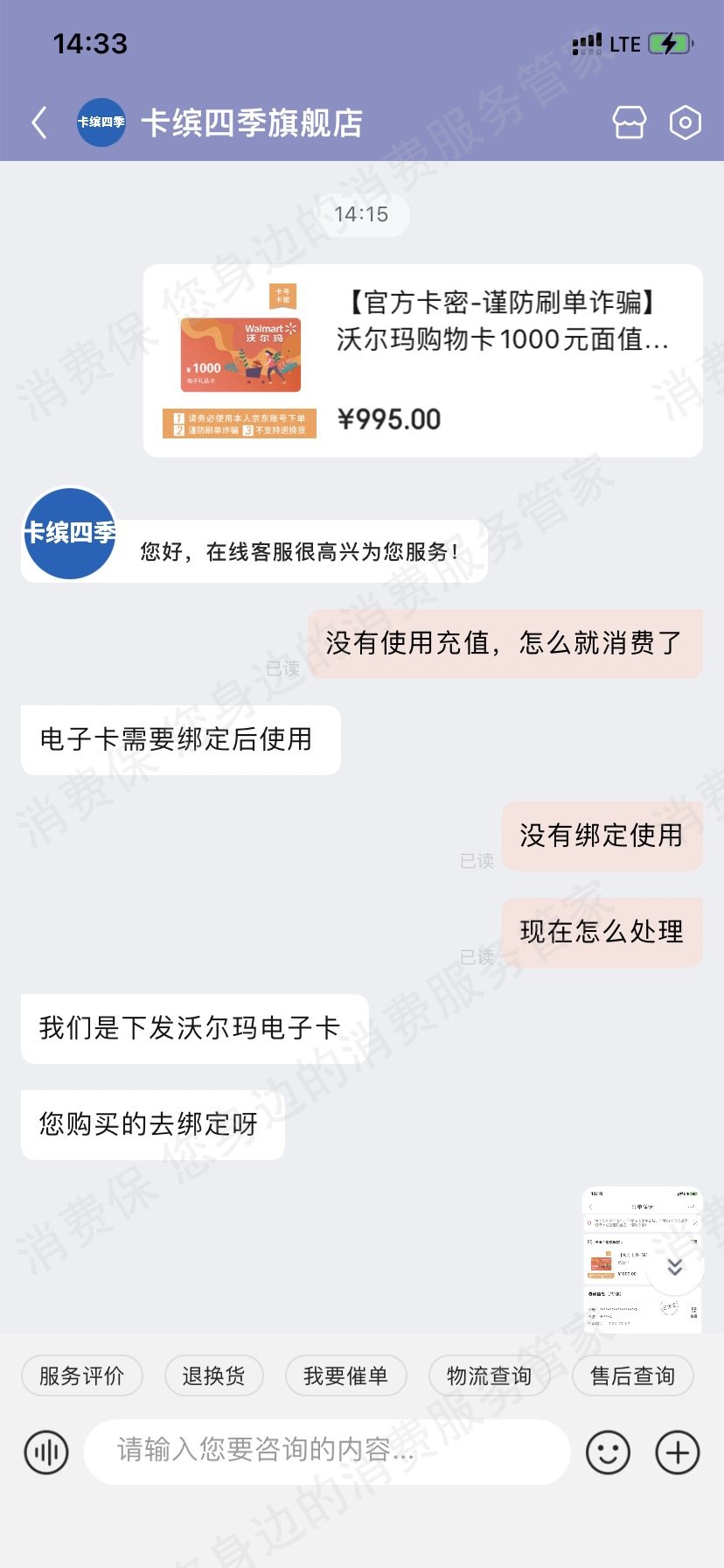Tap the 卡缤四季 seller avatar

click(x=70, y=533)
